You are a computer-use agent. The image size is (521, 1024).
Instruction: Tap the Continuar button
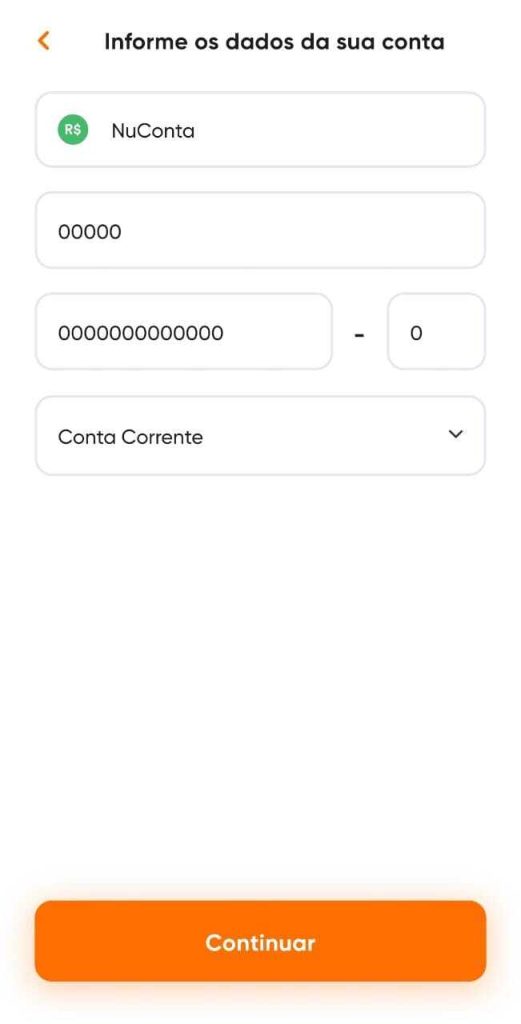point(260,941)
